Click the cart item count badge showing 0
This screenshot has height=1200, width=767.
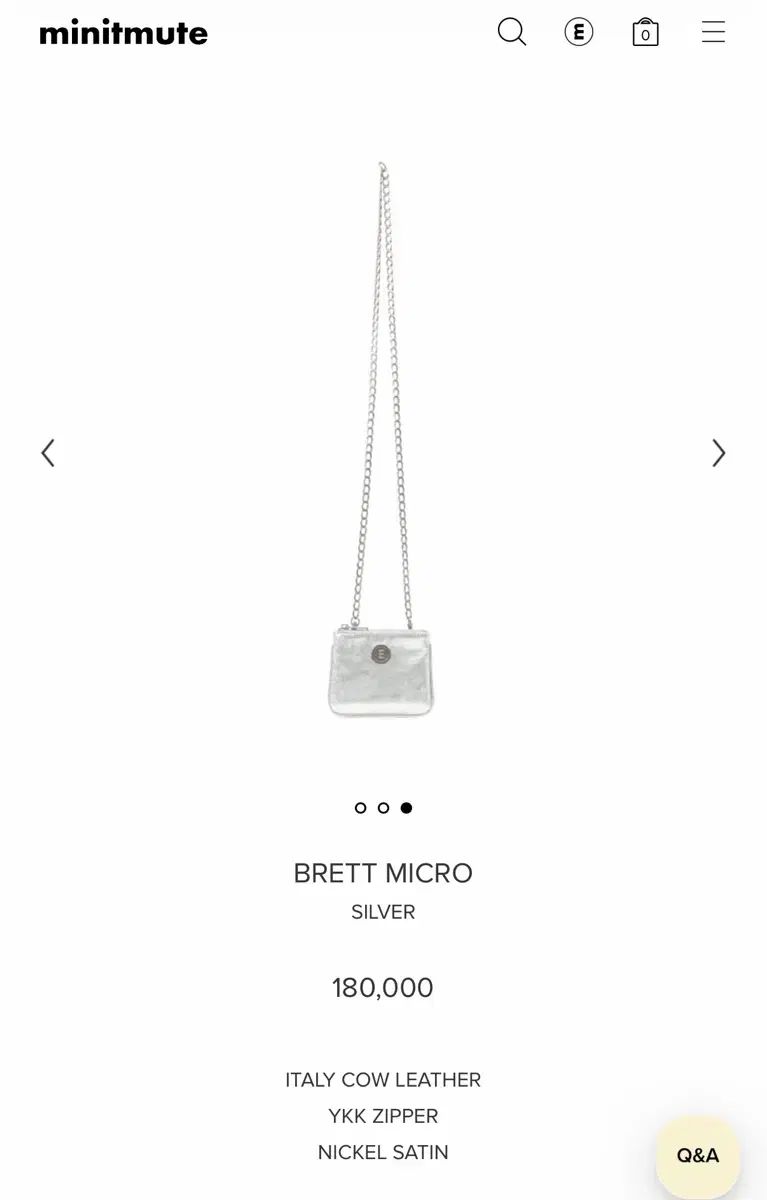646,35
